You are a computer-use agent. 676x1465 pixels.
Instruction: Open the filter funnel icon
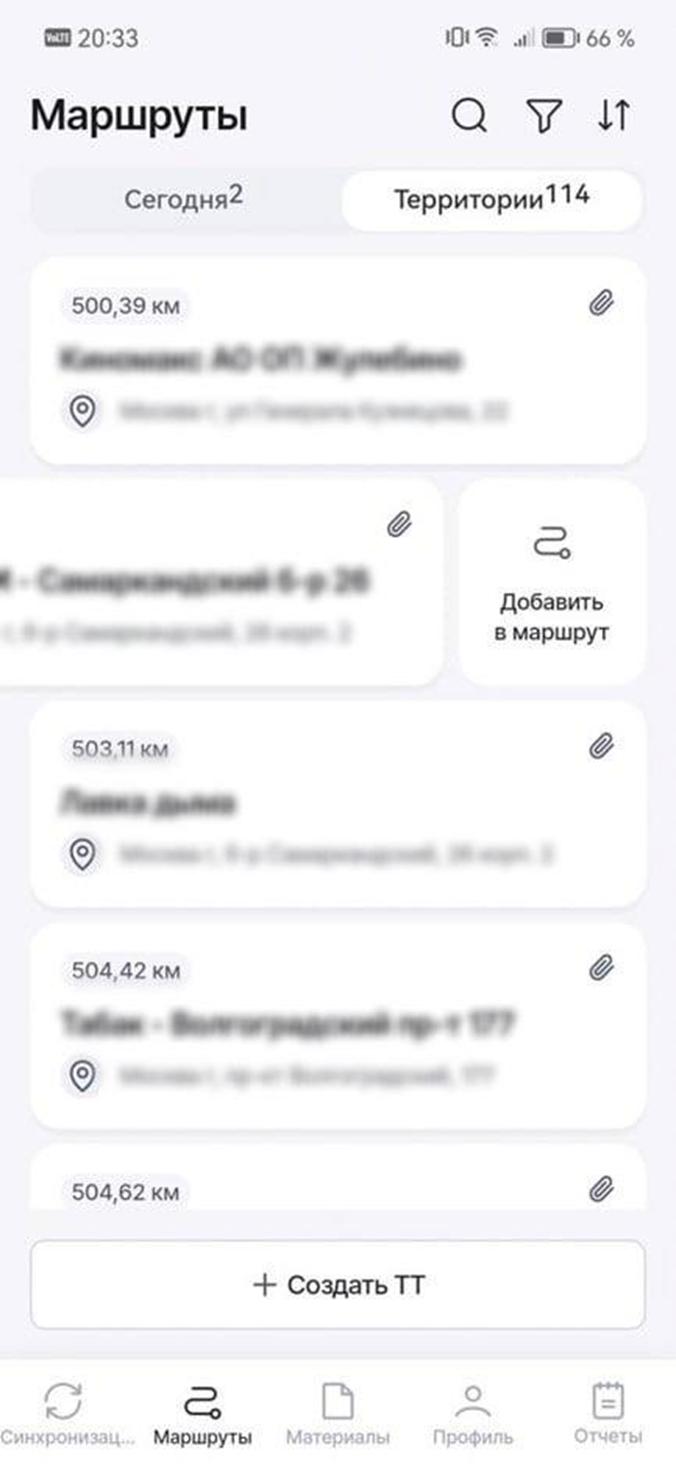(543, 116)
